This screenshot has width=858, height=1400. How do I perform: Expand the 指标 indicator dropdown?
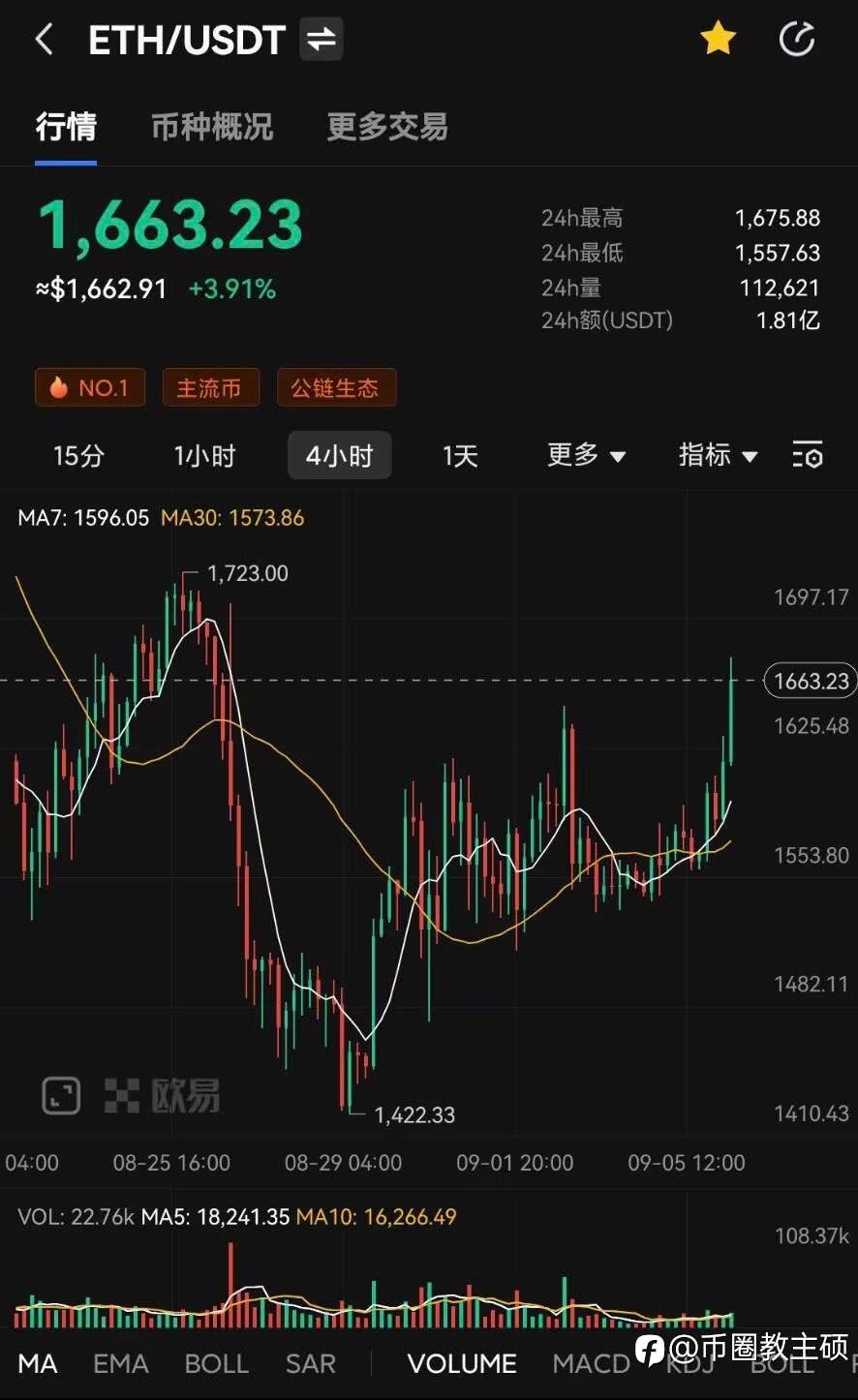(x=718, y=455)
